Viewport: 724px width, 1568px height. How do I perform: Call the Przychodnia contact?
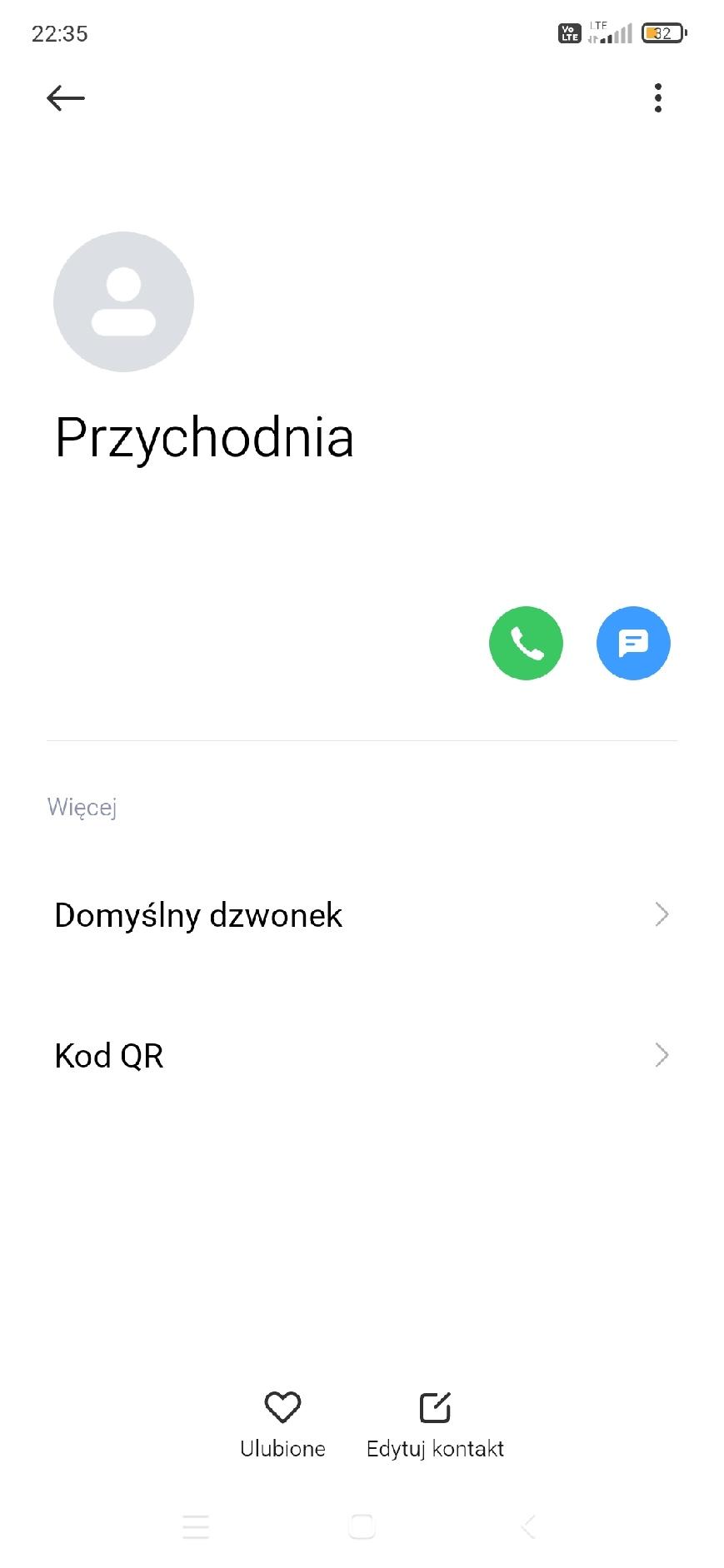(x=526, y=643)
